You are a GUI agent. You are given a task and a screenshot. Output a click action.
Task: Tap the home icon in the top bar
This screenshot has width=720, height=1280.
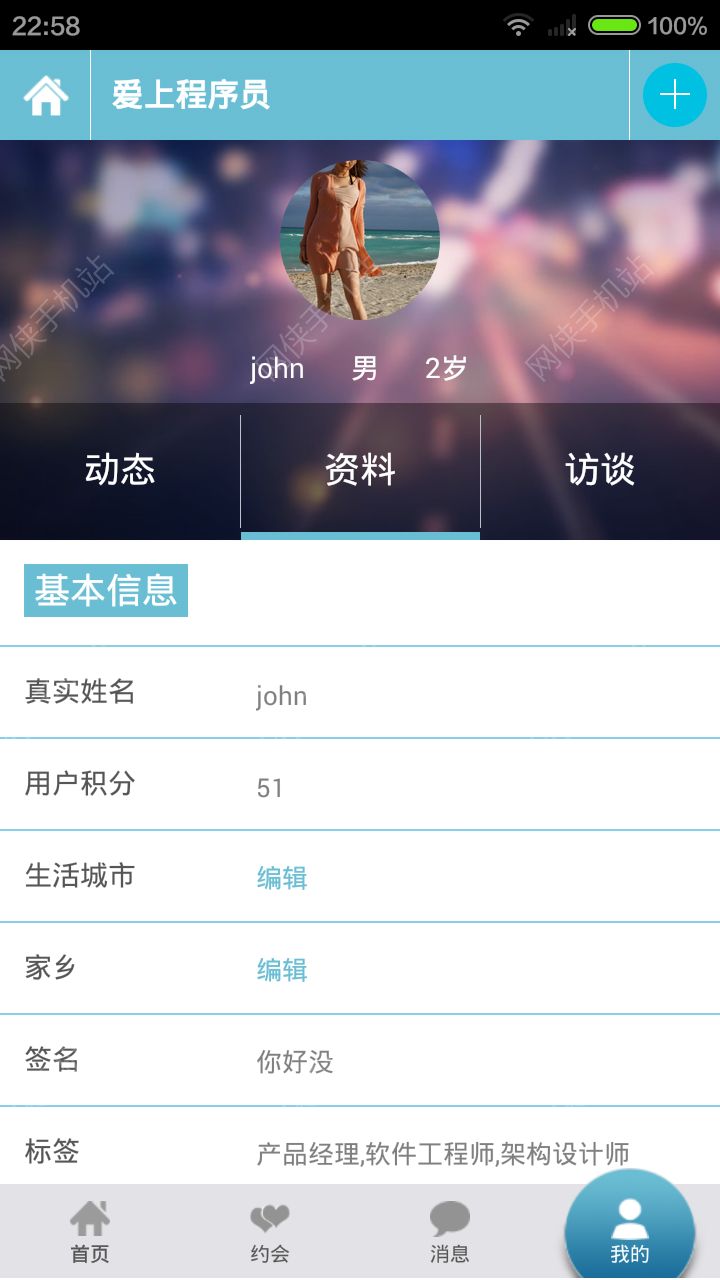[46, 96]
